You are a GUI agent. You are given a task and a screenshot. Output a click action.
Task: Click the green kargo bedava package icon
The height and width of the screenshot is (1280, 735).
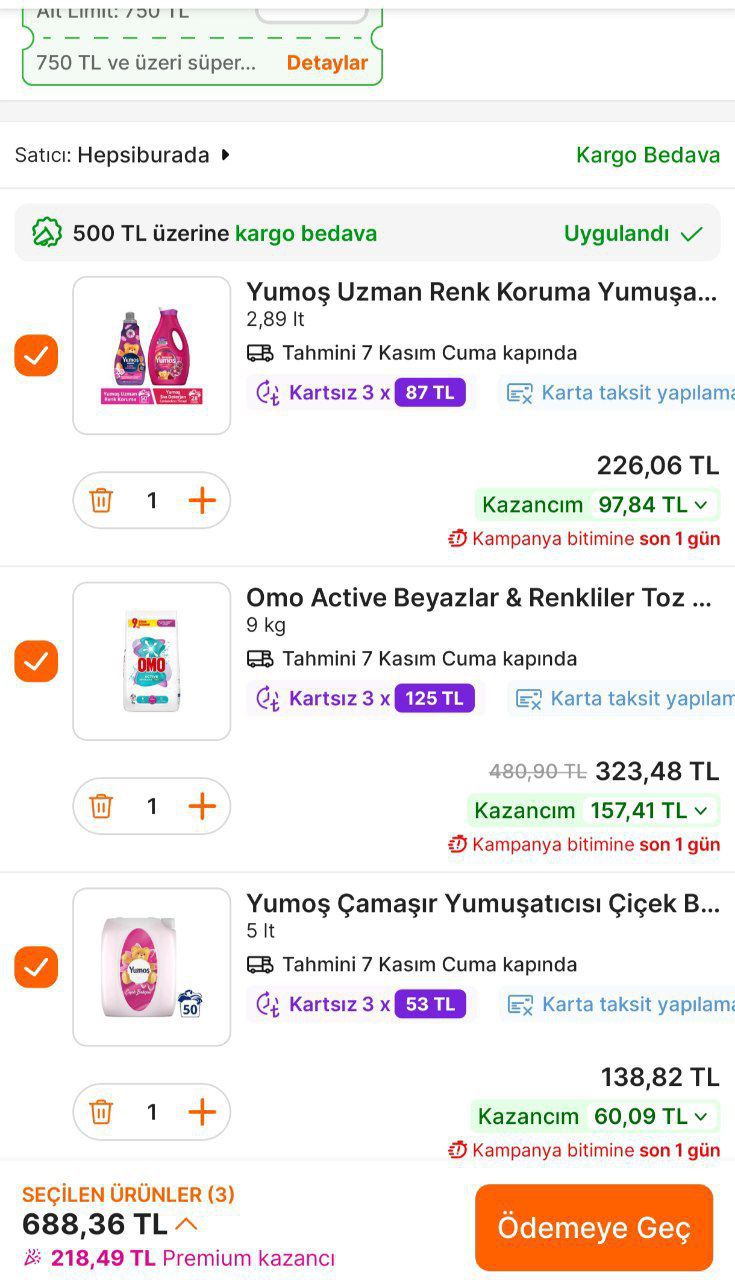40,232
